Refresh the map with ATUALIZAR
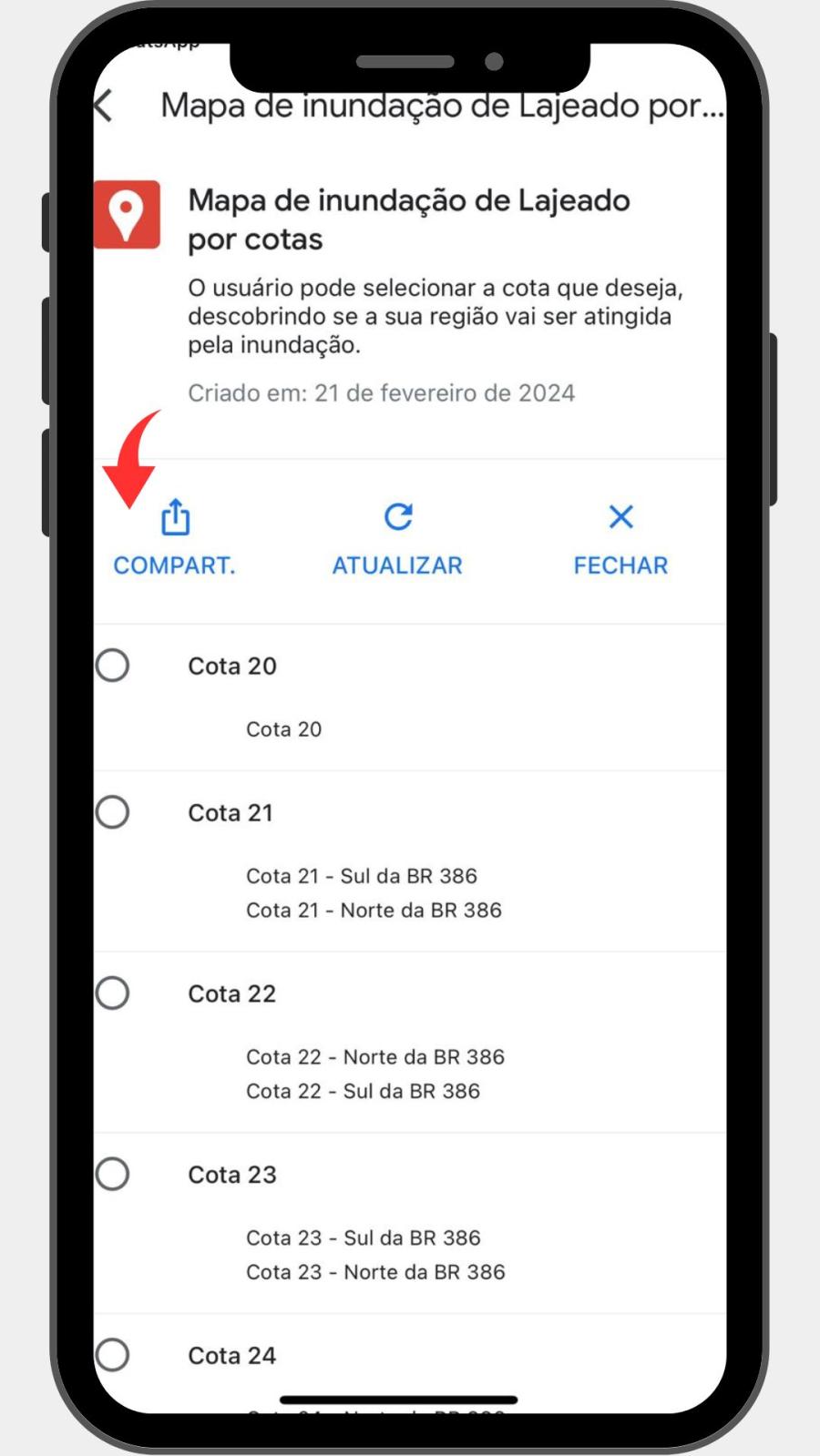Viewport: 820px width, 1456px height. pos(397,537)
